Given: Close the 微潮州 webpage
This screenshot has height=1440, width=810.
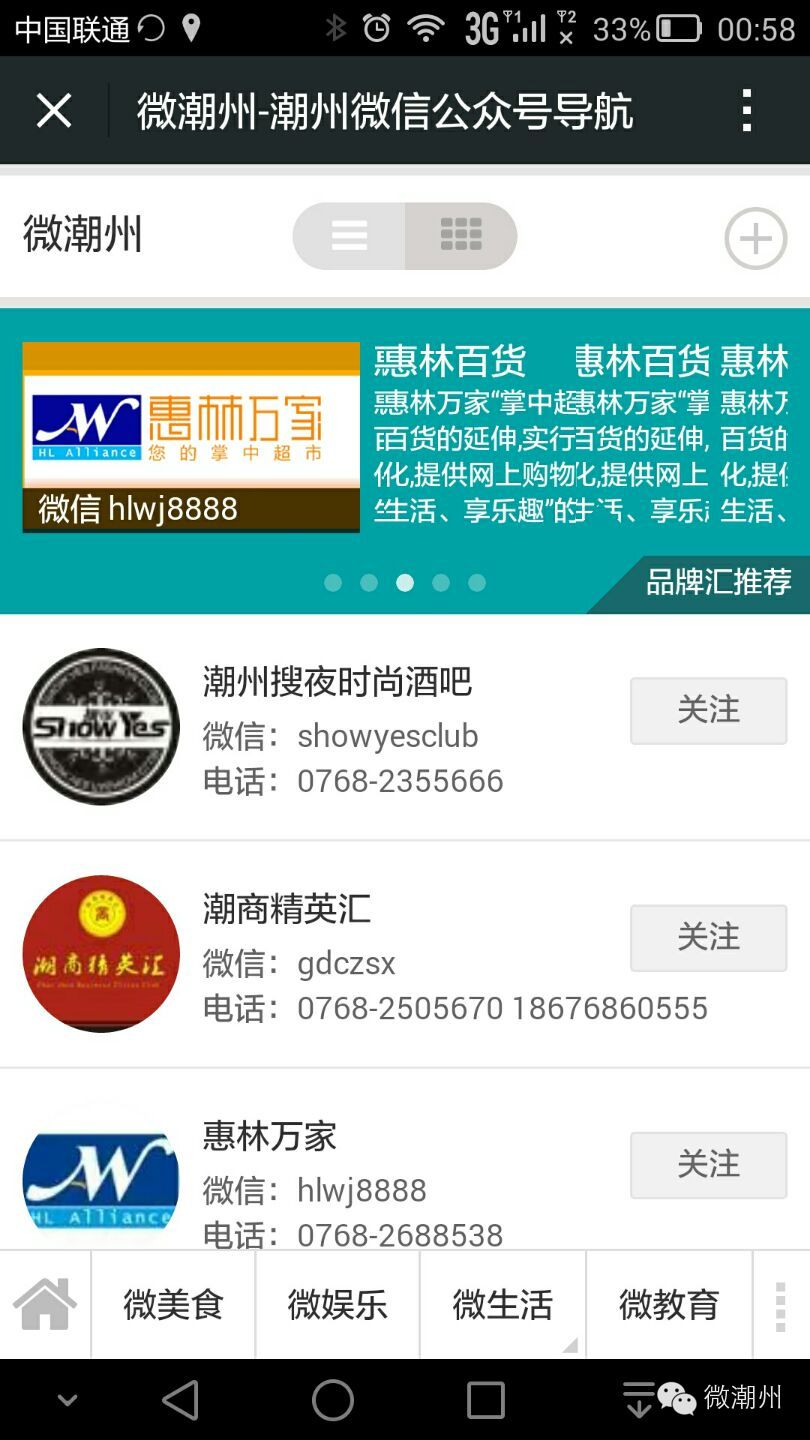Looking at the screenshot, I should (x=54, y=110).
